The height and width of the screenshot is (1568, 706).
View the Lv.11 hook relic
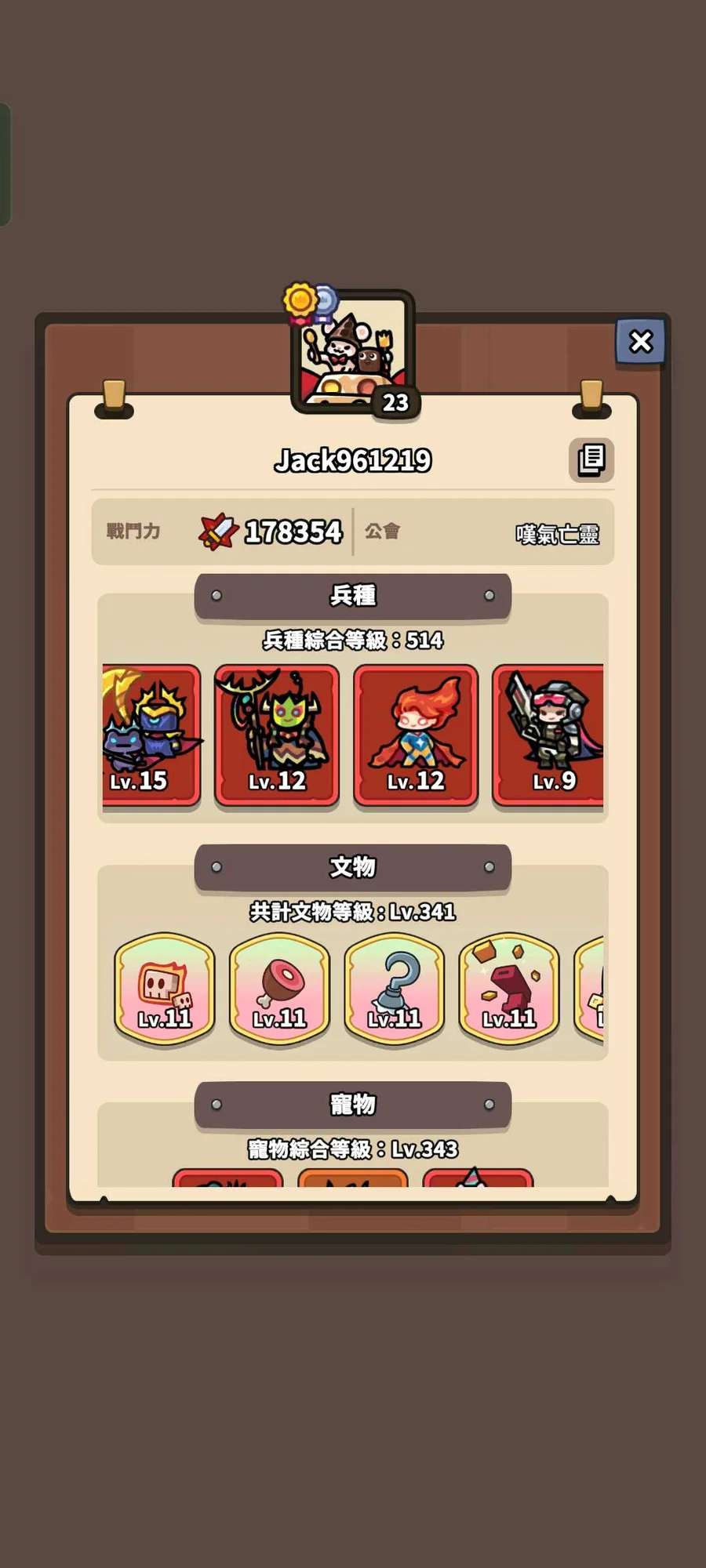(395, 988)
